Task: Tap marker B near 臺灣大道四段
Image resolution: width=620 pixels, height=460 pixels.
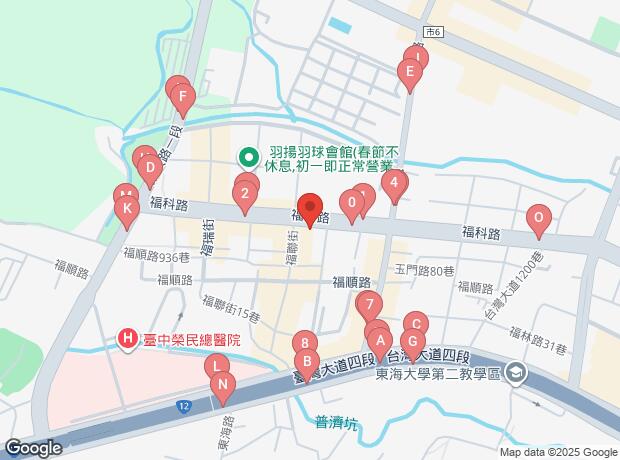Action: (308, 363)
